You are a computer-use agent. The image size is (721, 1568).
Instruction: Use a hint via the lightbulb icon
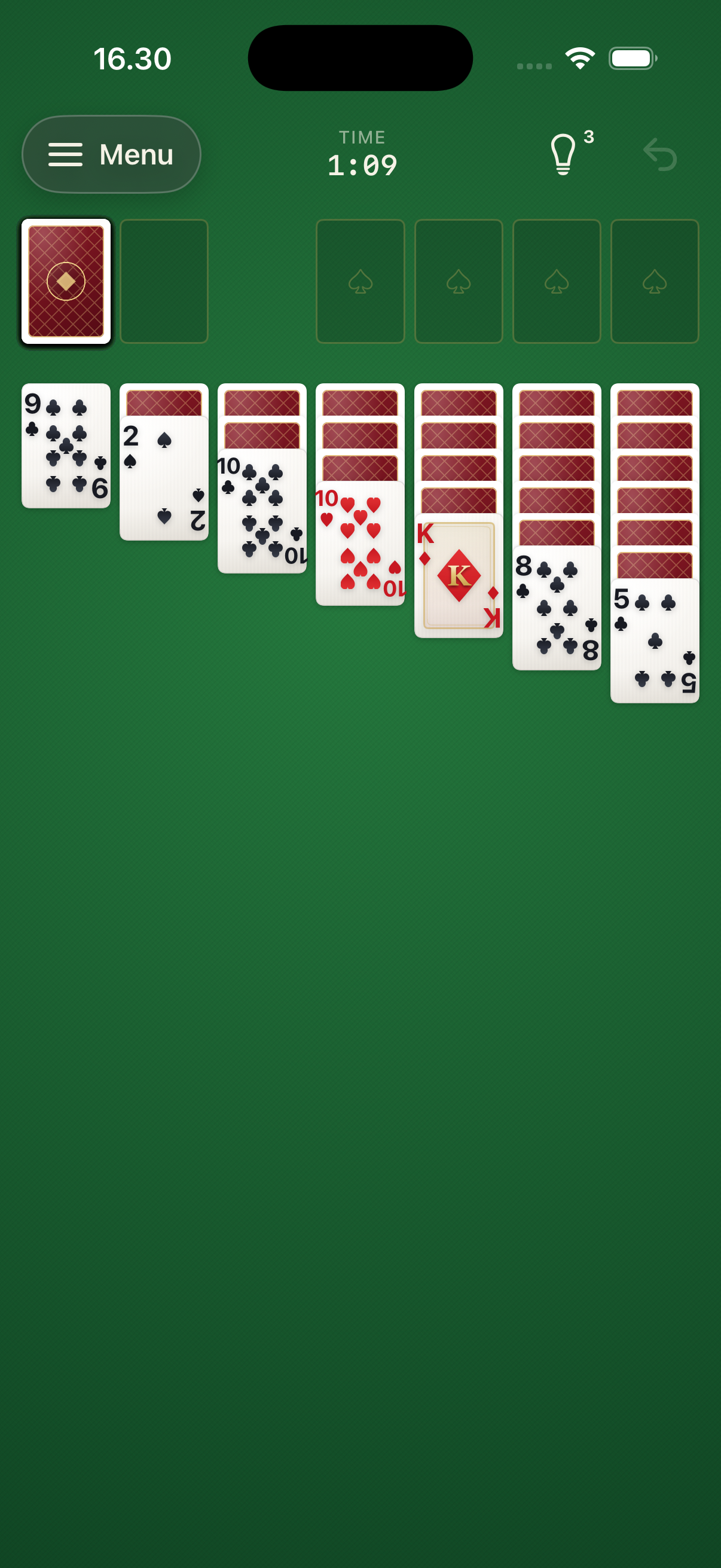564,154
